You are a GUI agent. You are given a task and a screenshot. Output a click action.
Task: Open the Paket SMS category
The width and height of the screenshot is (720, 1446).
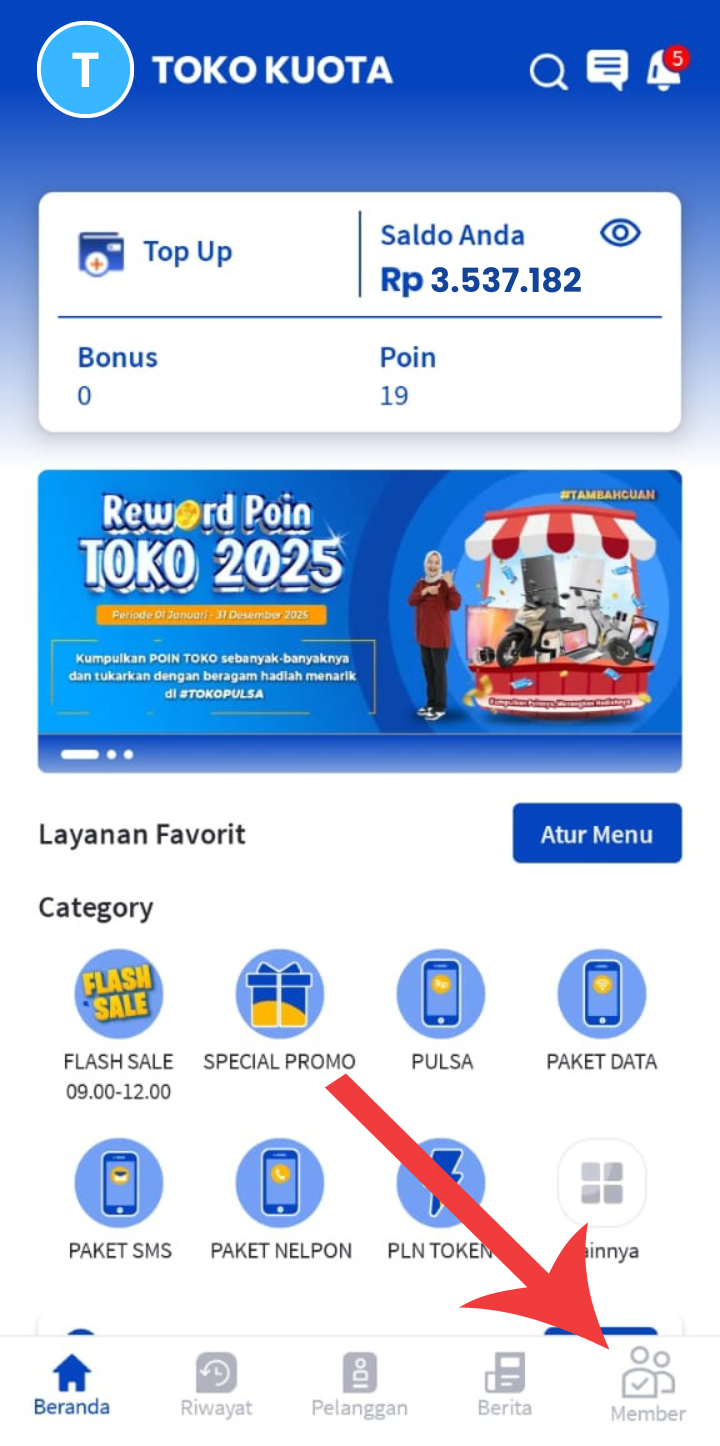(x=119, y=1184)
